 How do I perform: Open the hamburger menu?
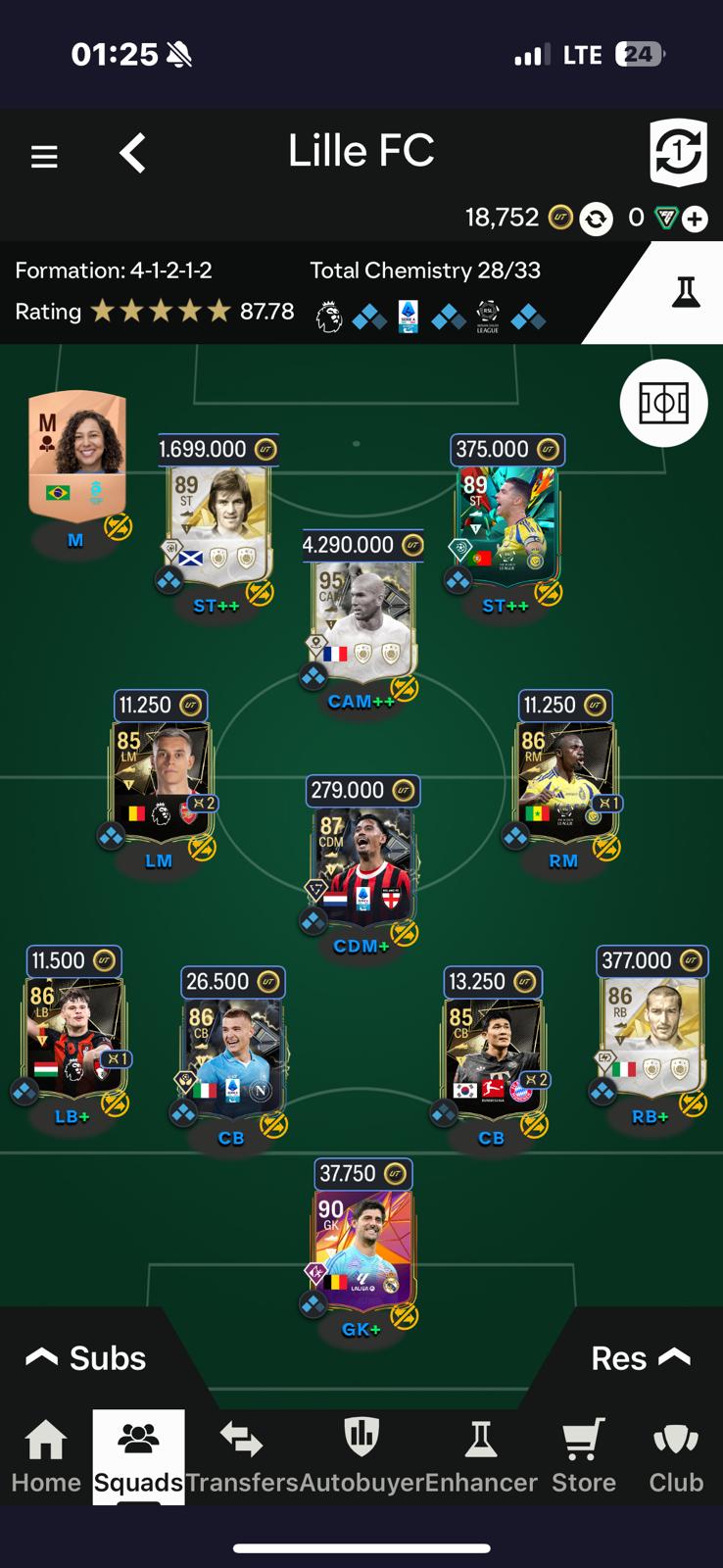tap(44, 156)
